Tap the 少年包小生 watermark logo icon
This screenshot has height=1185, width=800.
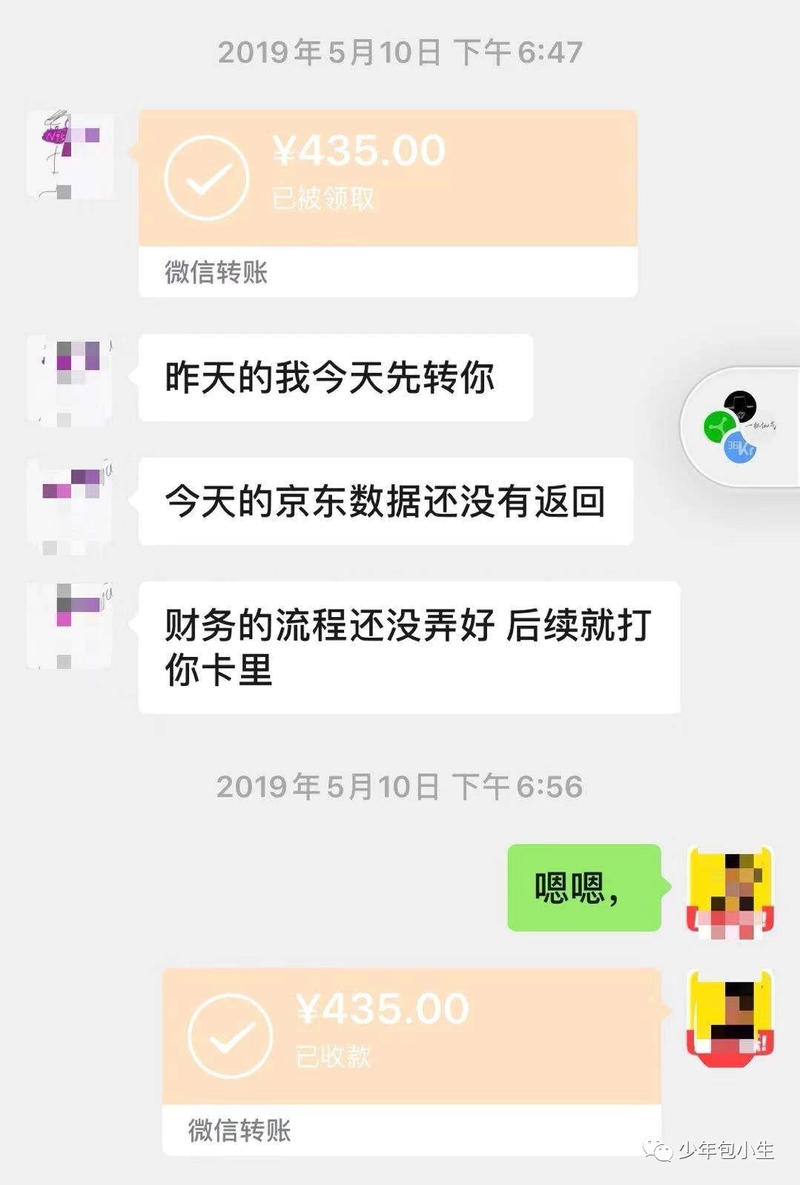(657, 1151)
